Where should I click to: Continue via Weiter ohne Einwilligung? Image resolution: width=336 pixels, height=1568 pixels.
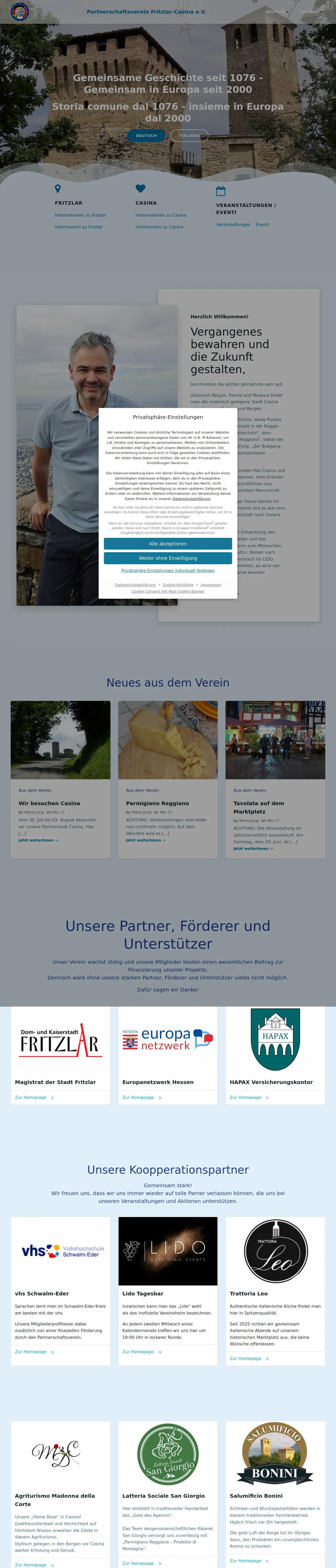(168, 558)
